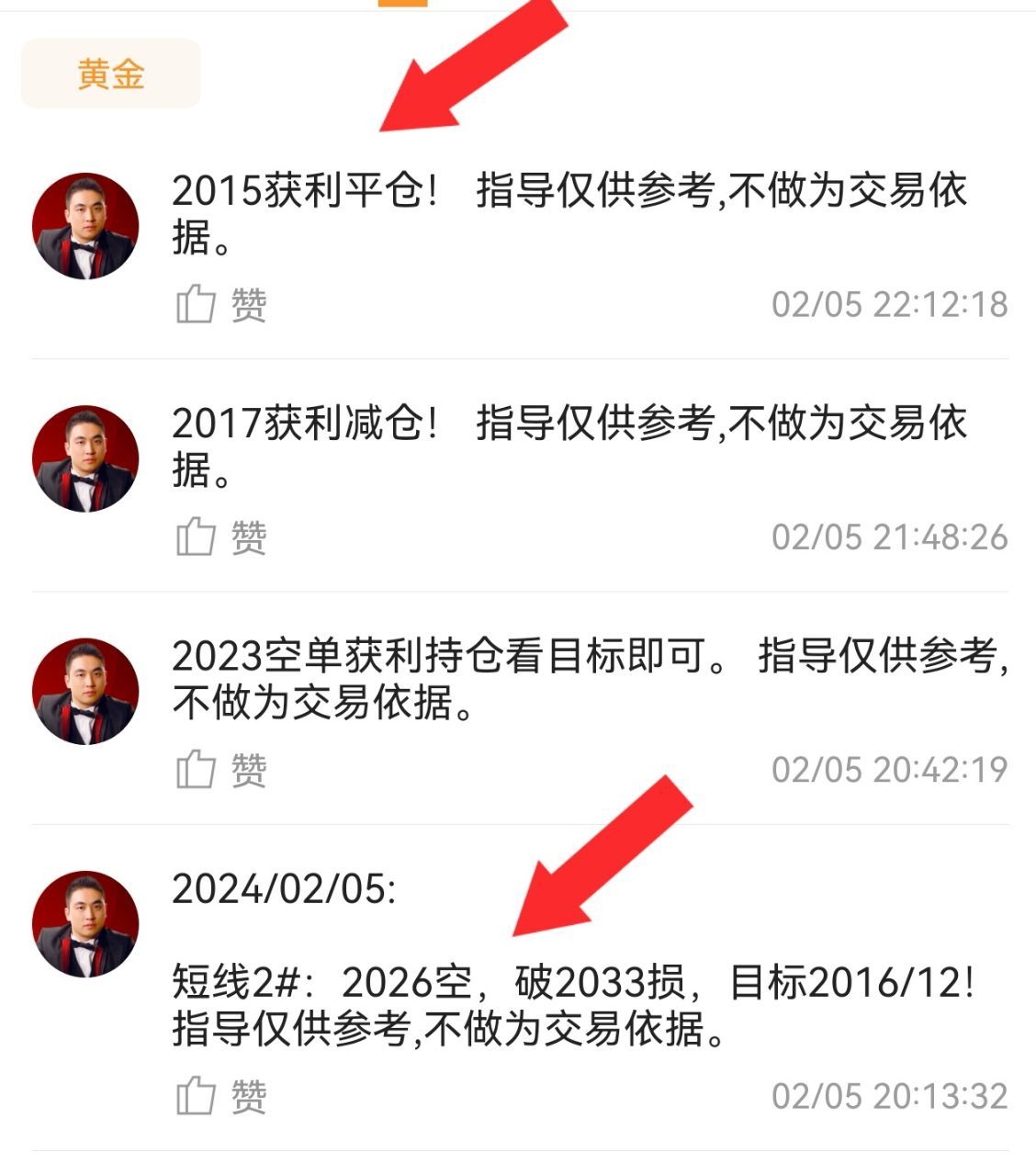
Task: Select the 黄金 chip
Action: click(110, 73)
